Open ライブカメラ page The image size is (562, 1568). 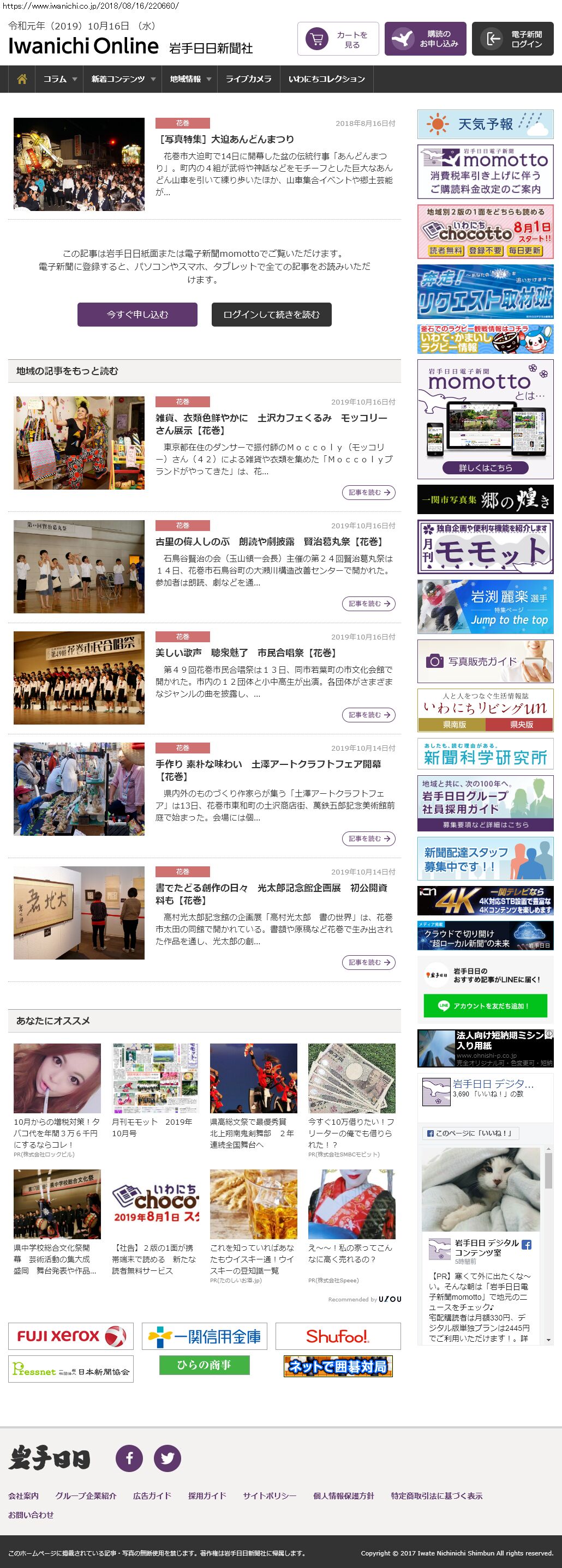(x=248, y=79)
